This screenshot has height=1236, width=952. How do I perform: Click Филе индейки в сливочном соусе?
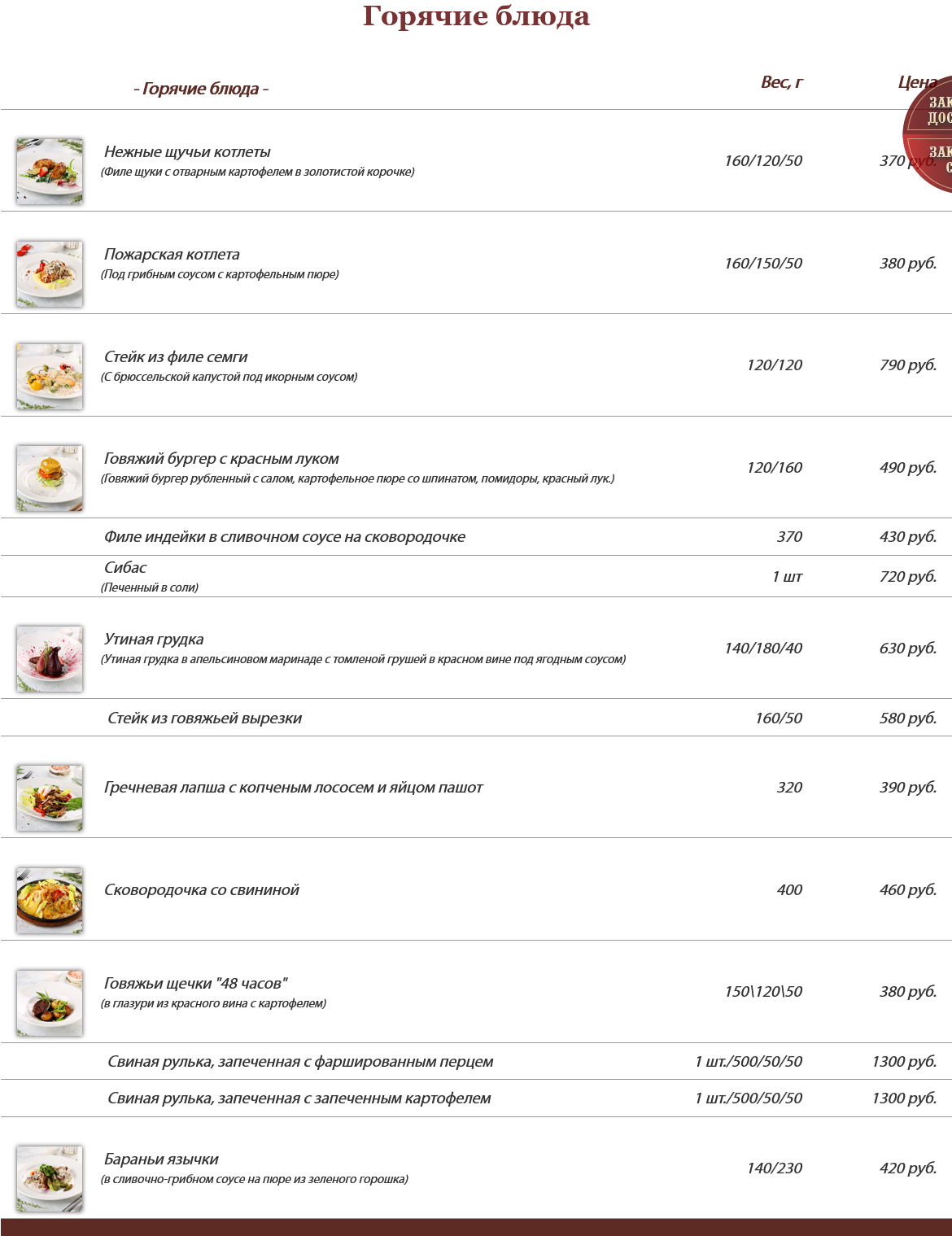click(x=286, y=536)
